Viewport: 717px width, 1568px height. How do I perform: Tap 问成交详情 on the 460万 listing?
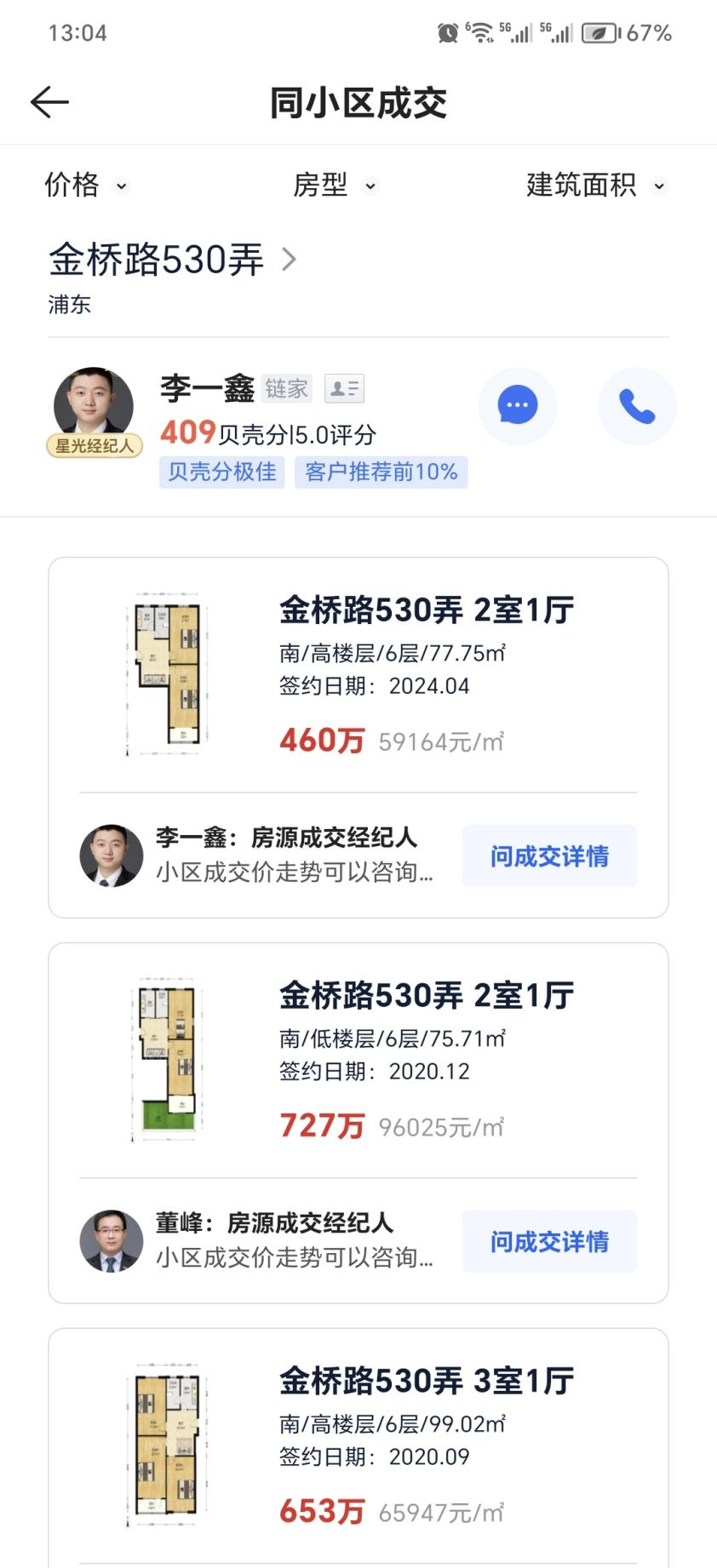coord(549,855)
